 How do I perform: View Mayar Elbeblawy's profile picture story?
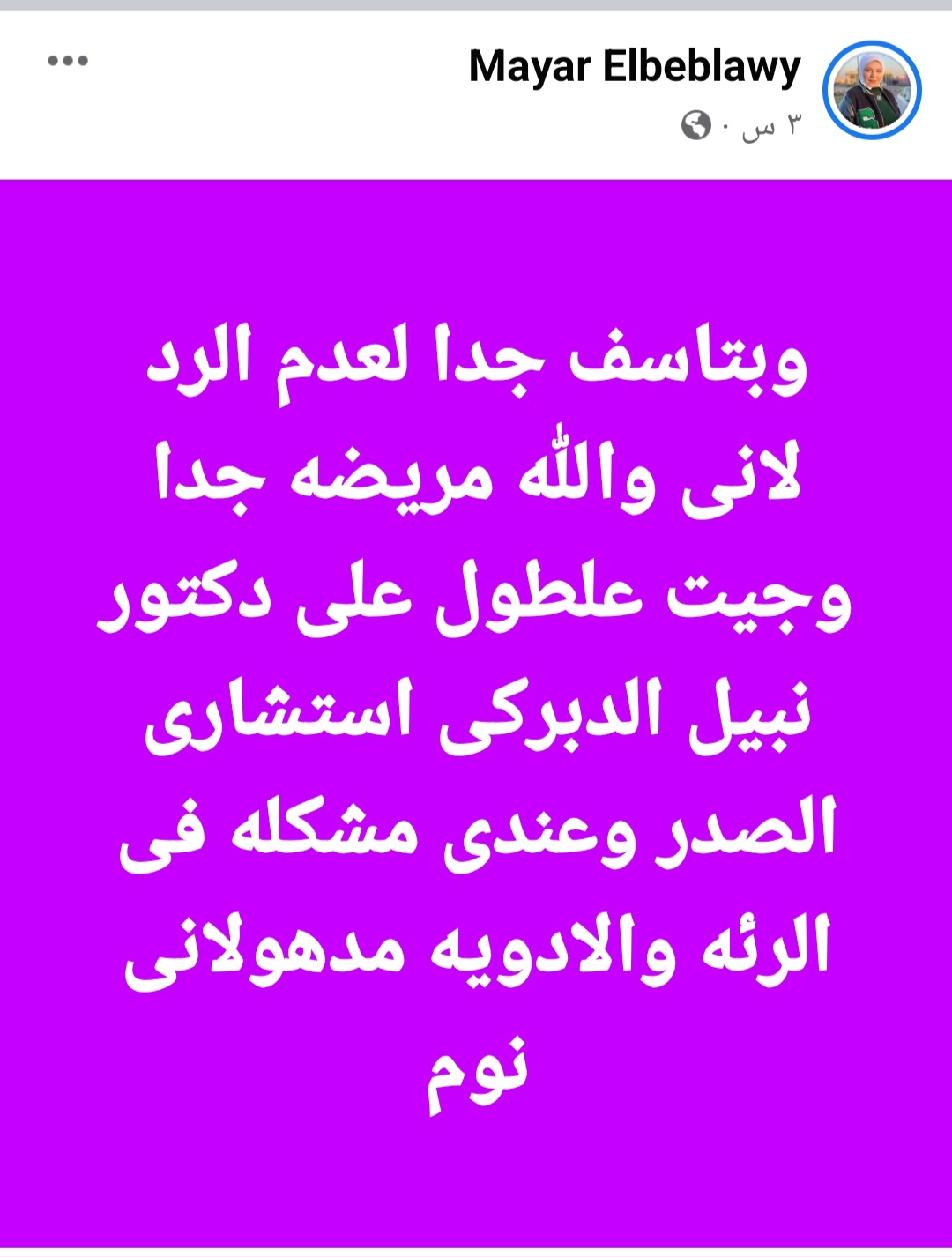pyautogui.click(x=871, y=92)
